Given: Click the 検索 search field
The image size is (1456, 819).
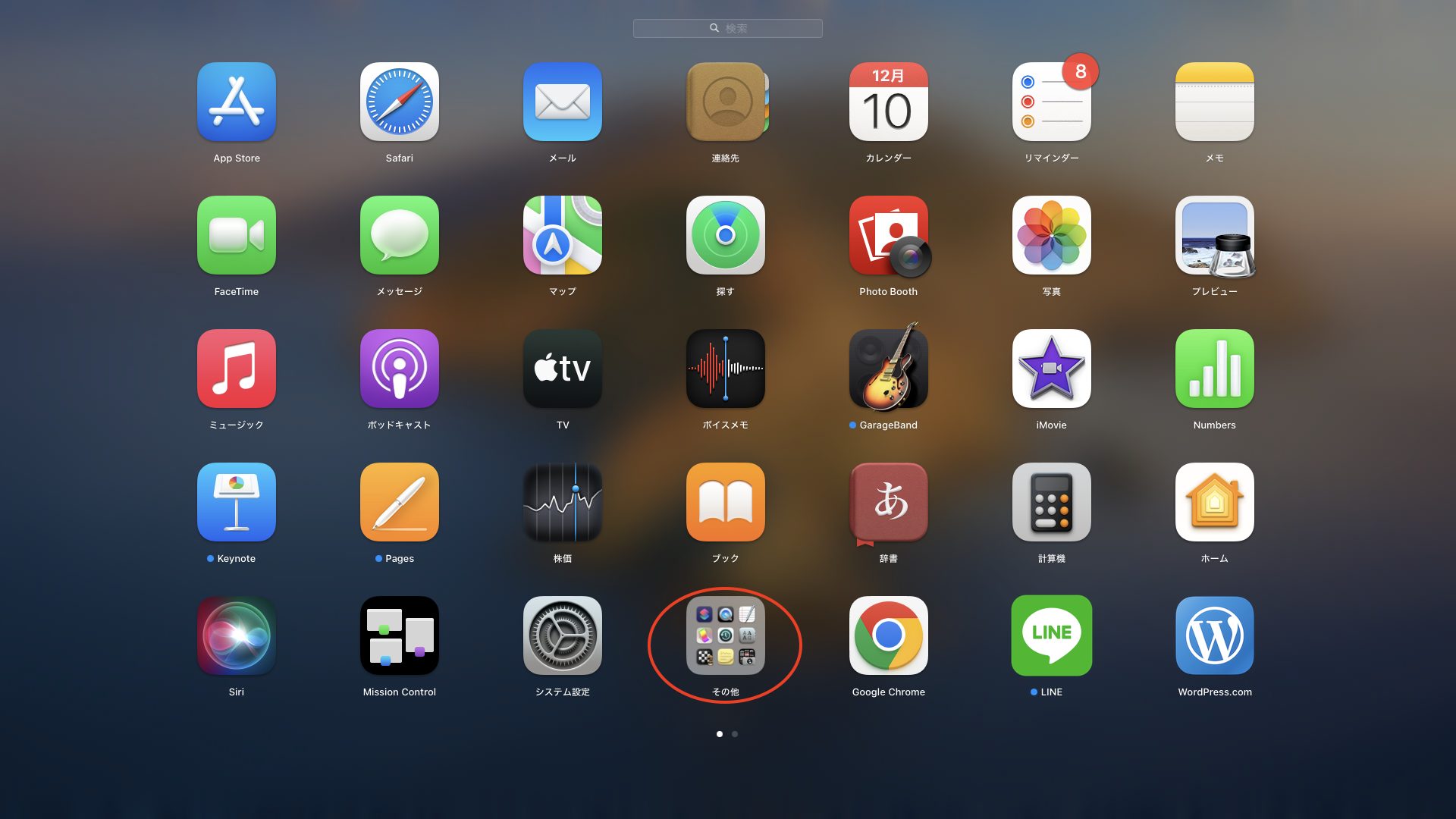Looking at the screenshot, I should tap(728, 28).
